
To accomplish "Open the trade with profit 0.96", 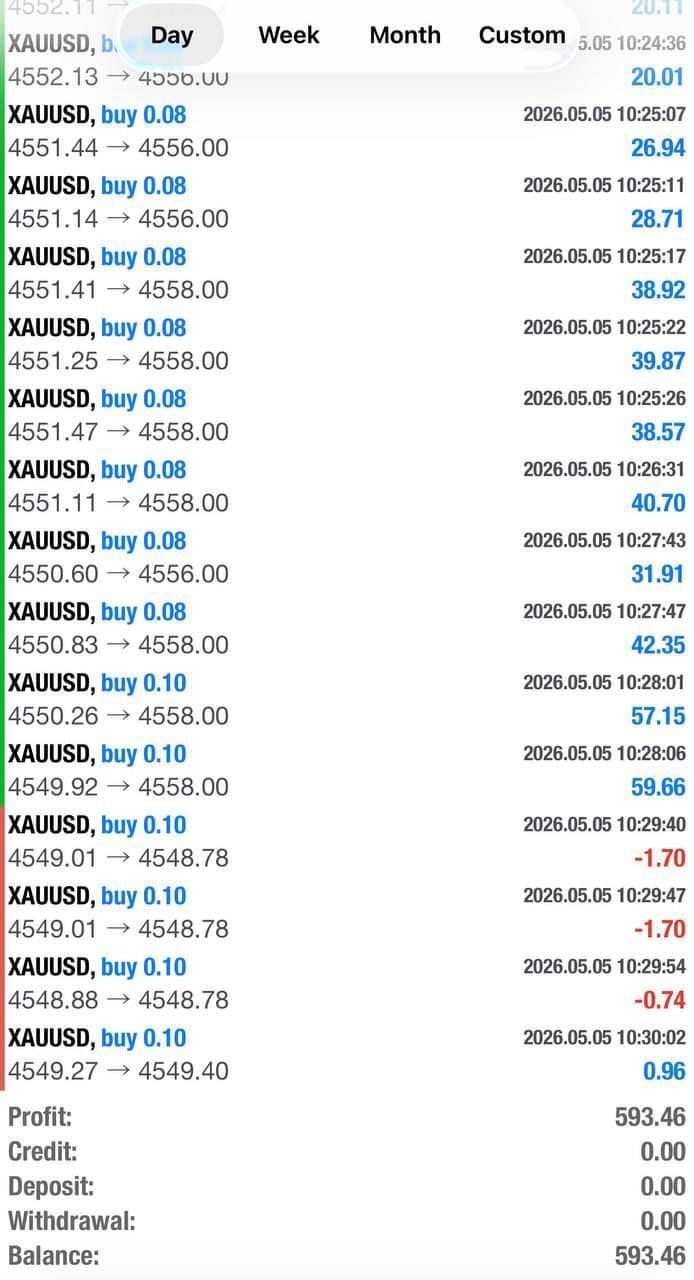I will 347,1055.
